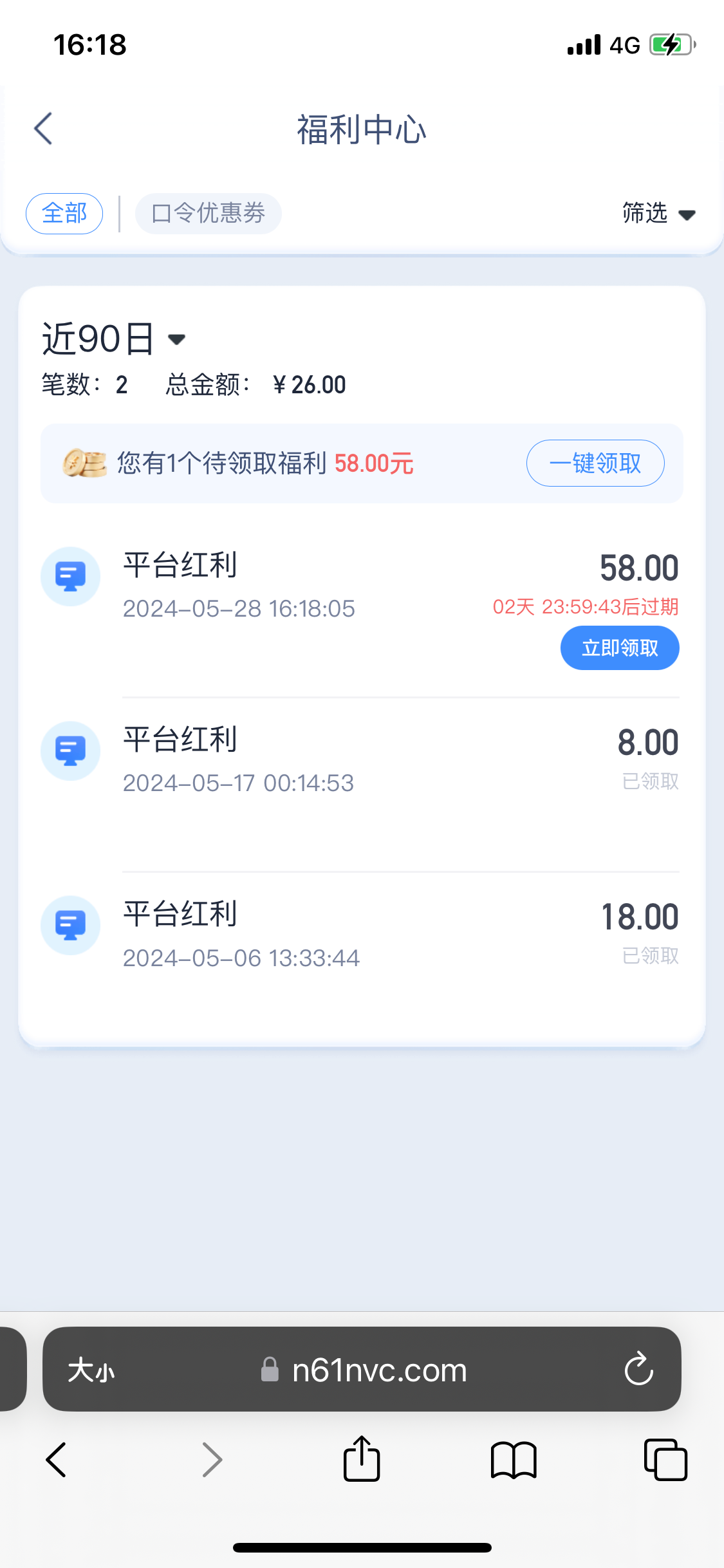The width and height of the screenshot is (724, 1568).
Task: Reload the page in the address bar
Action: coord(639,1369)
